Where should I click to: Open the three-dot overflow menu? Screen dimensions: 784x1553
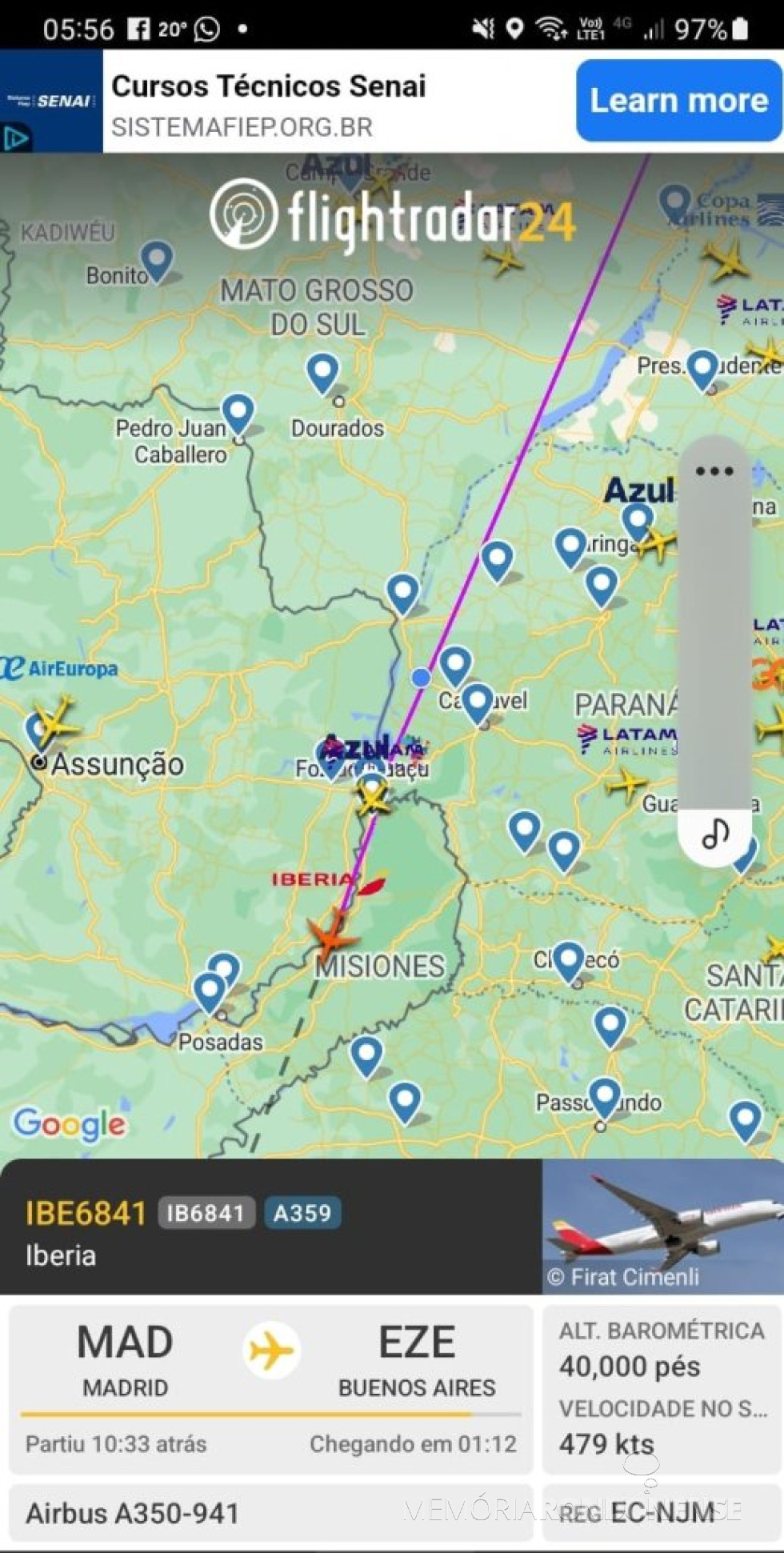pos(714,471)
